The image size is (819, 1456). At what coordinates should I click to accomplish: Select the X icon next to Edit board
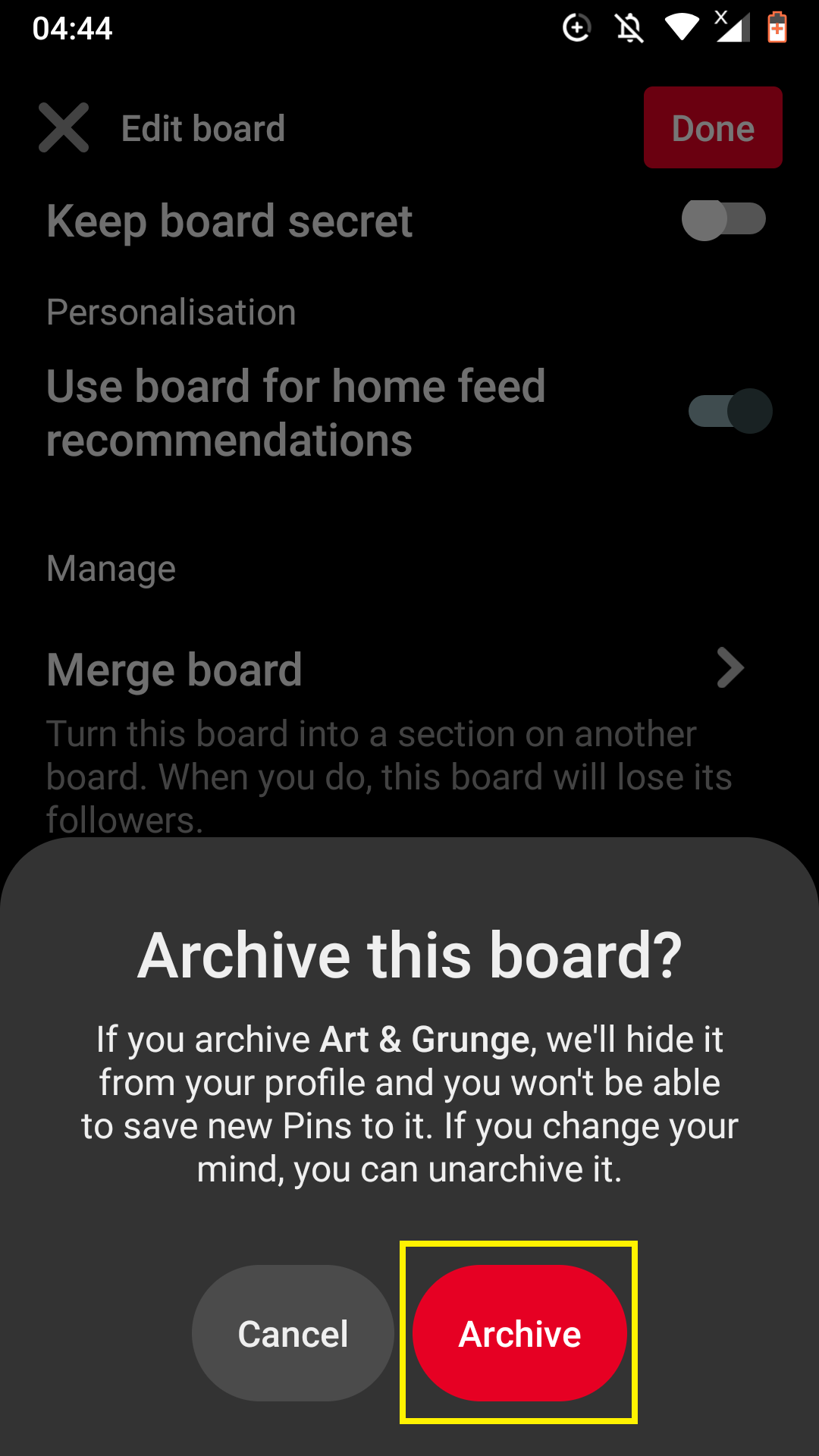point(64,127)
